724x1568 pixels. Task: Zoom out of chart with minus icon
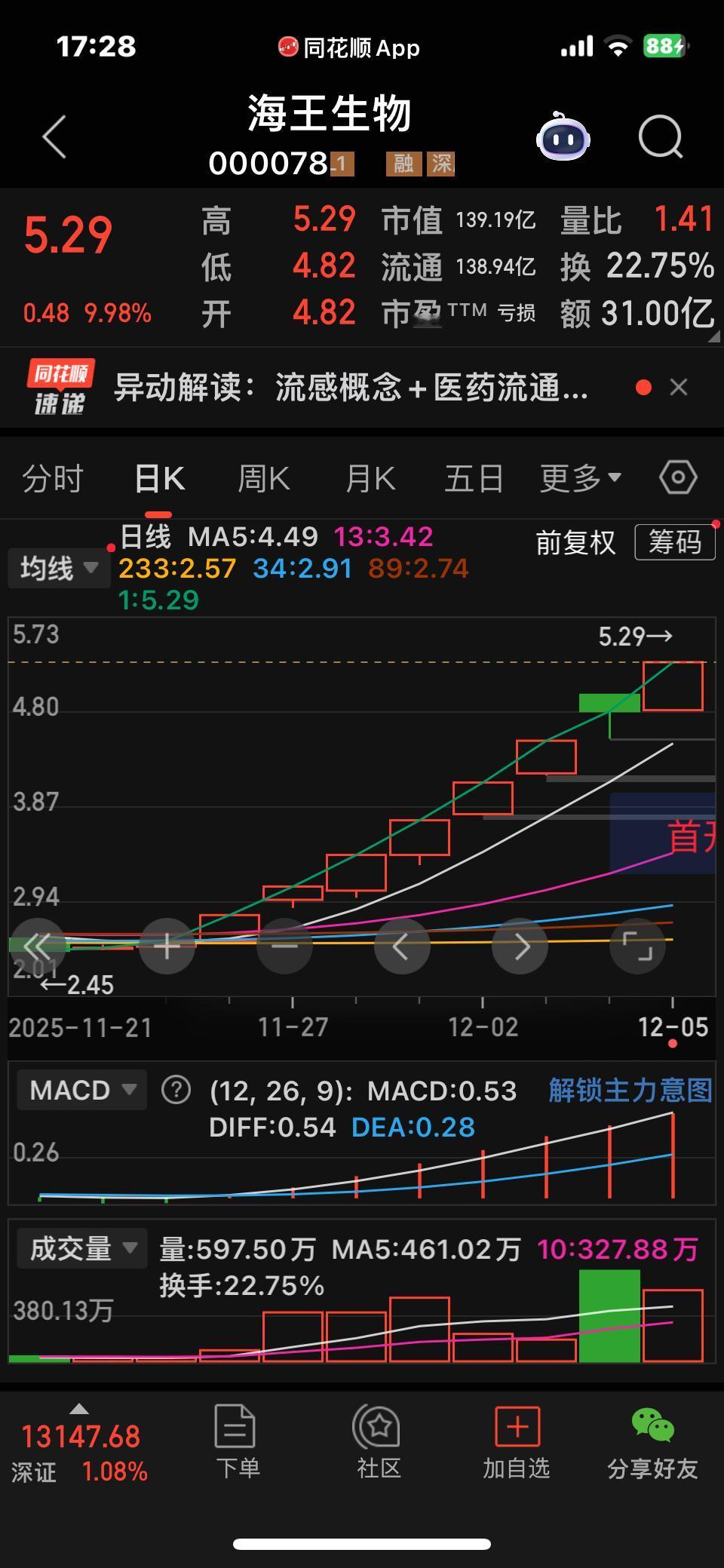[x=284, y=946]
